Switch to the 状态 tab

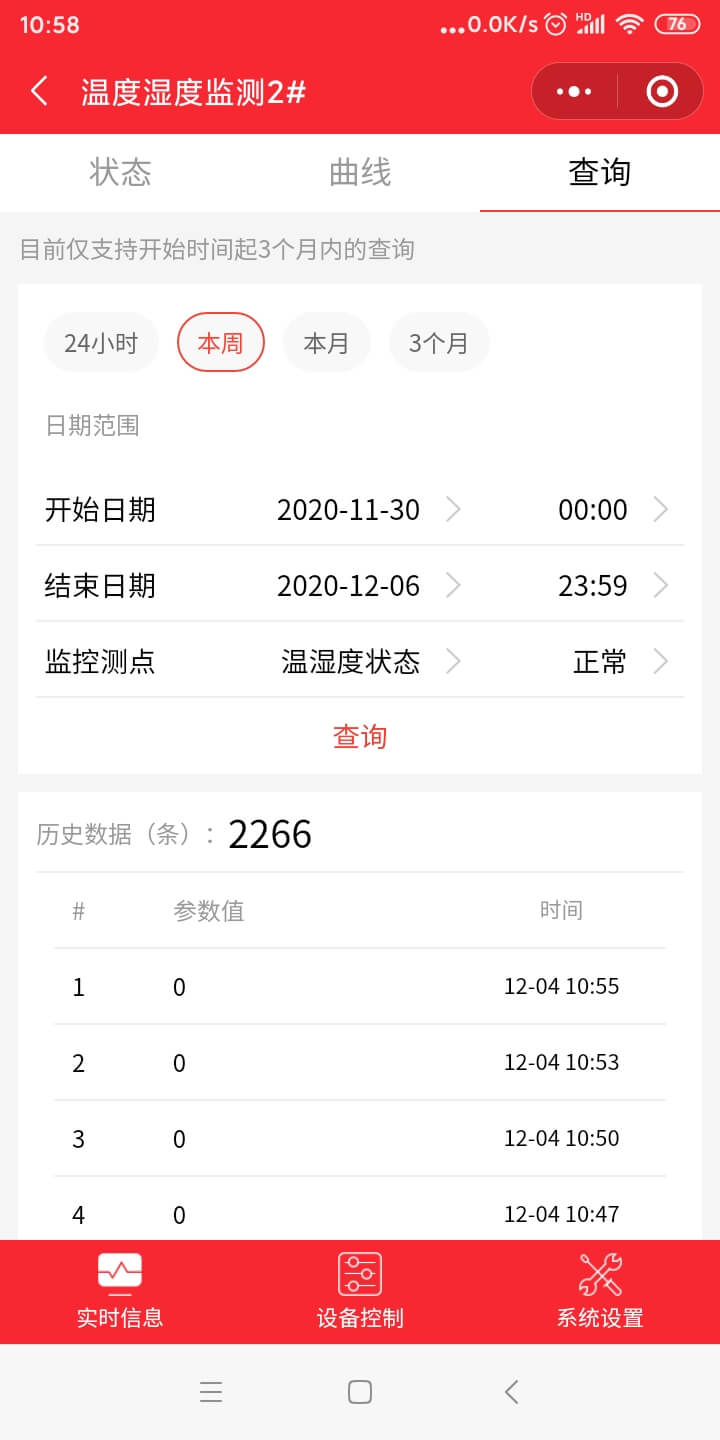pos(120,172)
